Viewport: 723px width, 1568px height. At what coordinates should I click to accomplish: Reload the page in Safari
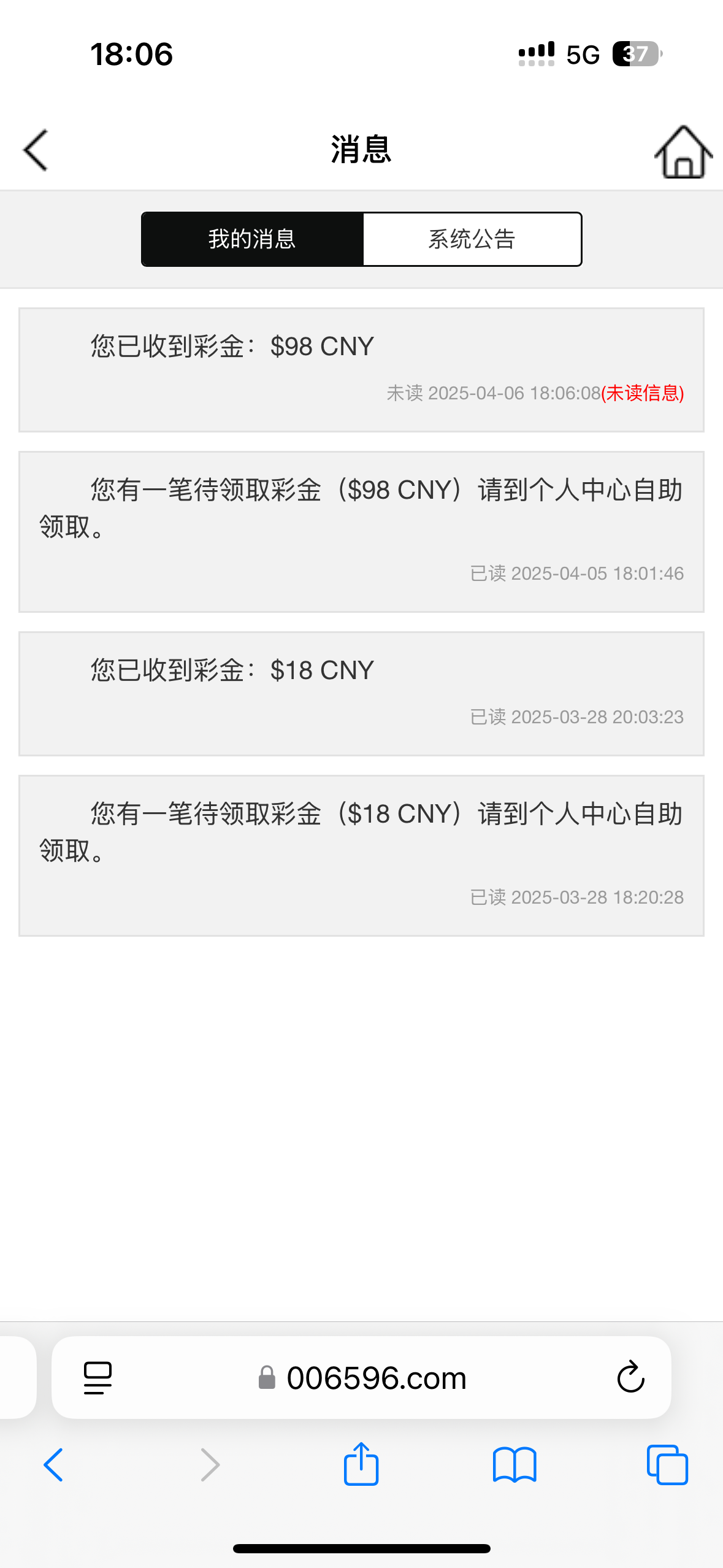tap(630, 1378)
